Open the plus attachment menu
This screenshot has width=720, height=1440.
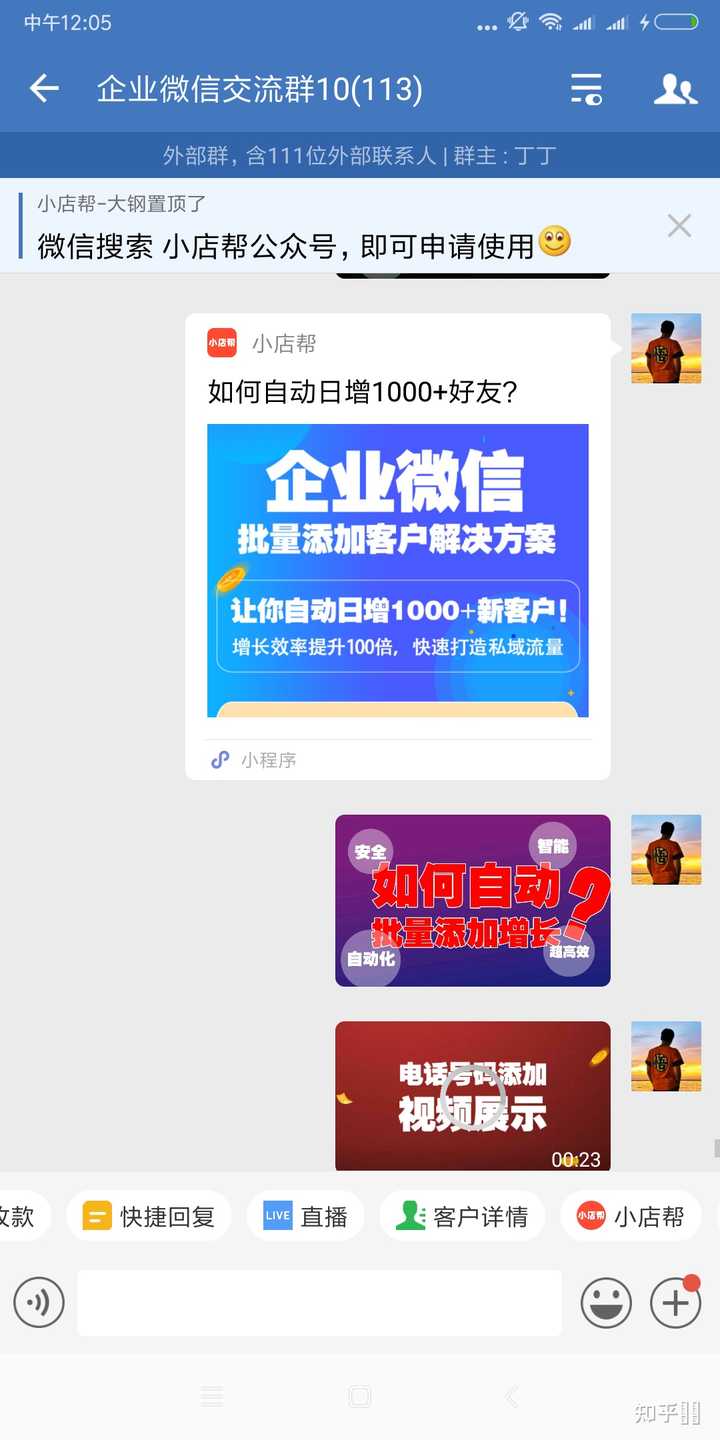(675, 1303)
